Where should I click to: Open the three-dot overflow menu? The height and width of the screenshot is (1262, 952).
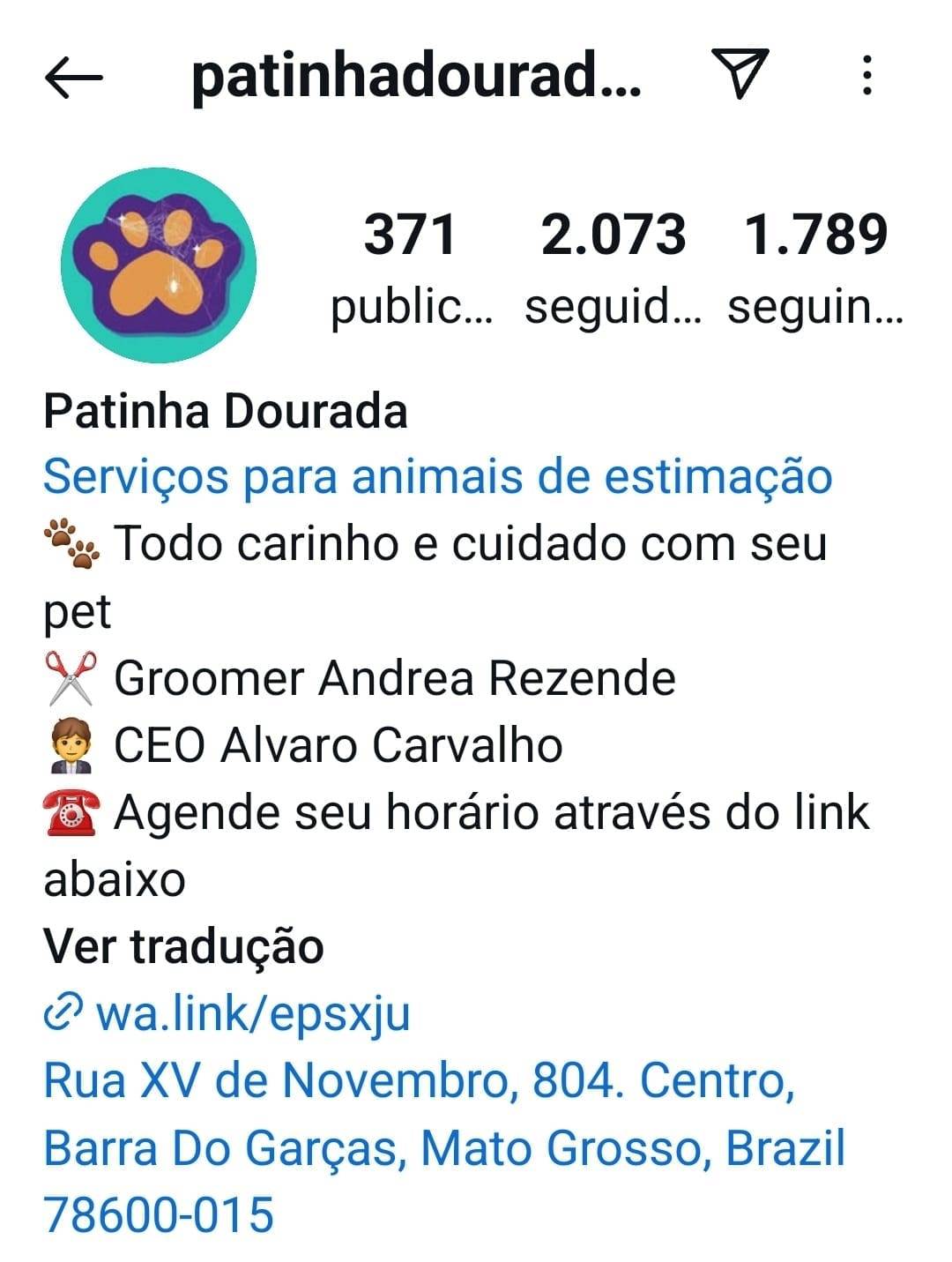coord(867,75)
